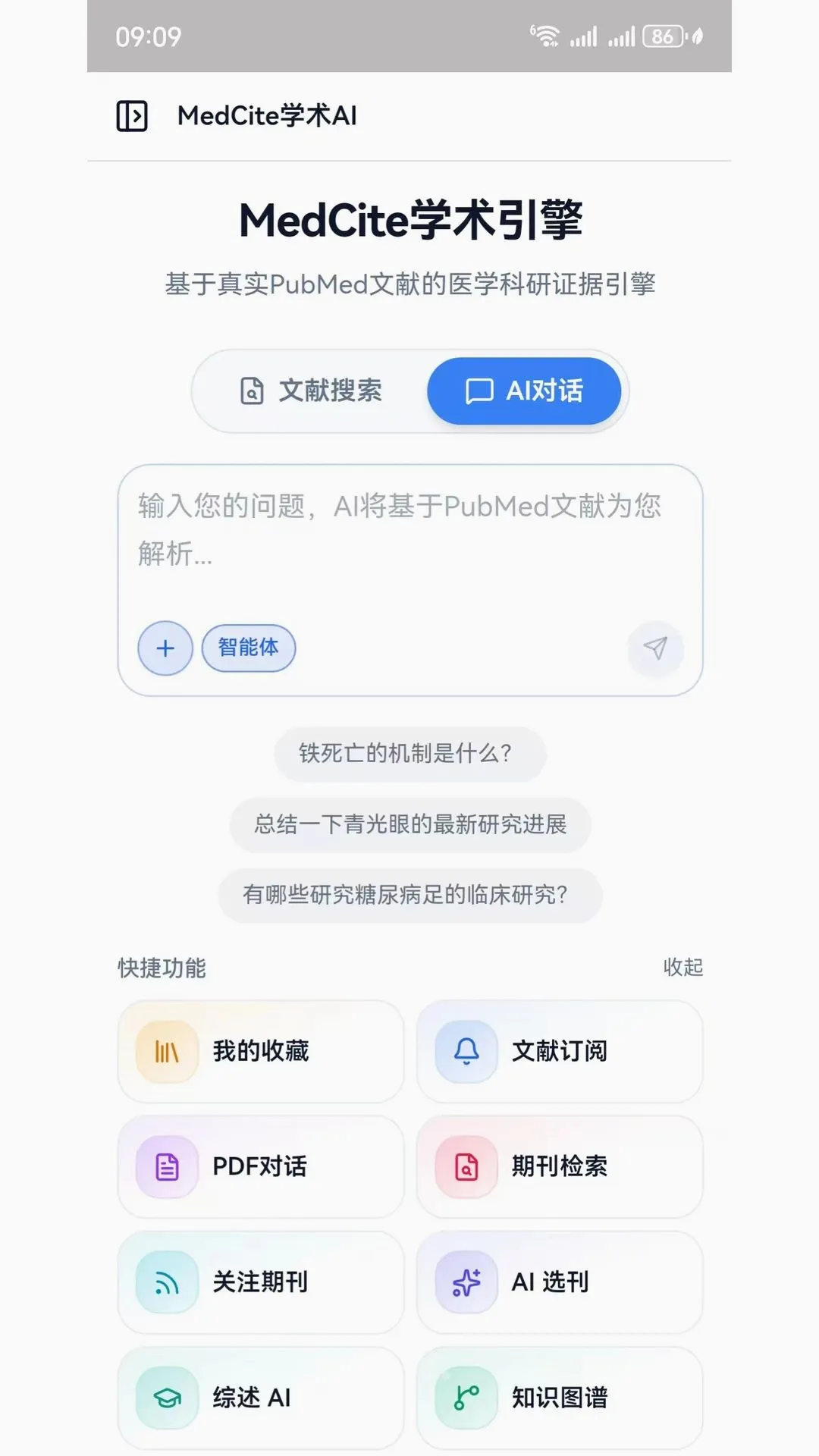The width and height of the screenshot is (819, 1456).
Task: Choose suggestion 总结一下青光眼的最新研究进展
Action: (410, 824)
